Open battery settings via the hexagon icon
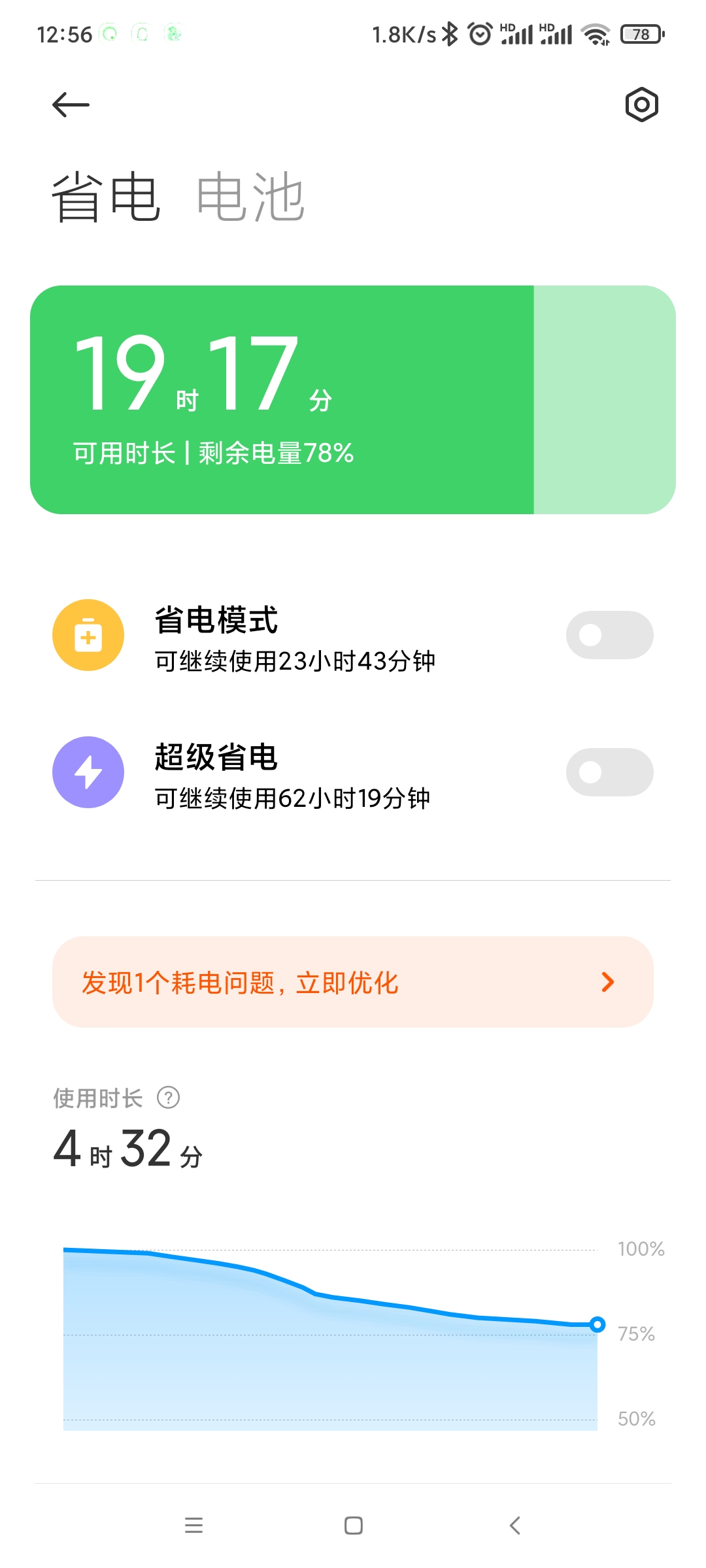This screenshot has width=706, height=1568. [x=641, y=105]
